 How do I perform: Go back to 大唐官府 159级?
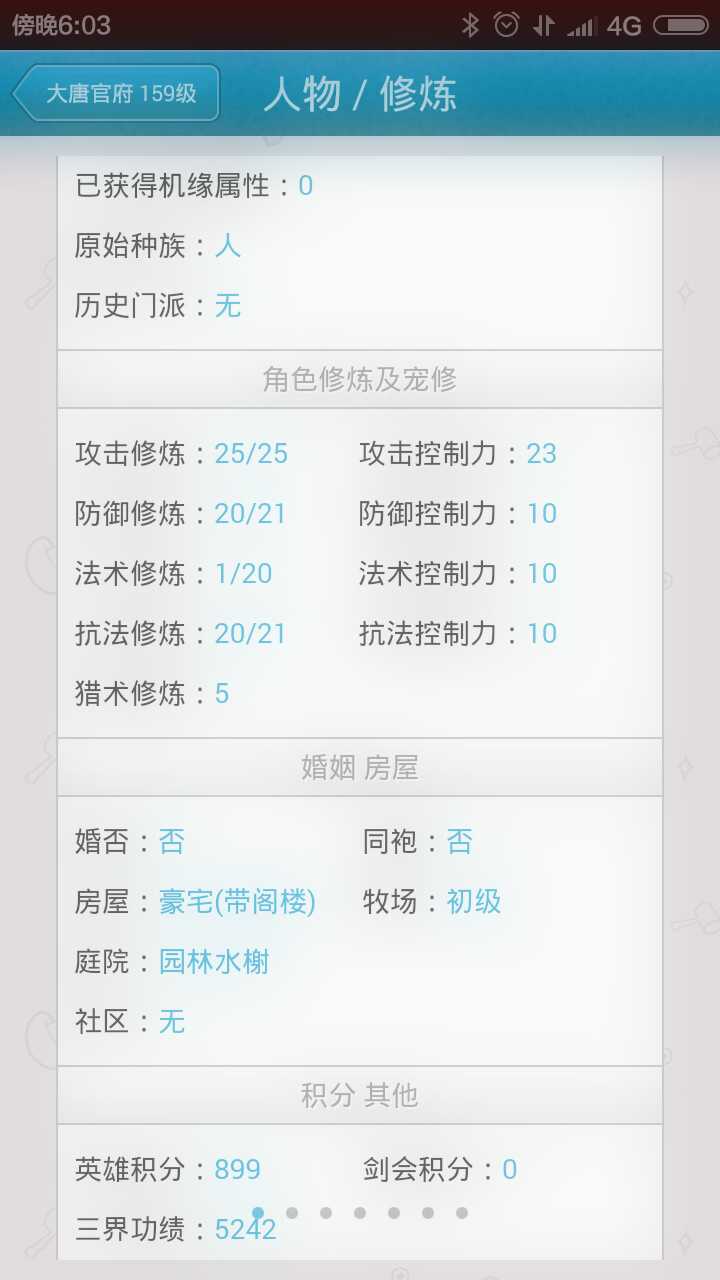point(116,94)
